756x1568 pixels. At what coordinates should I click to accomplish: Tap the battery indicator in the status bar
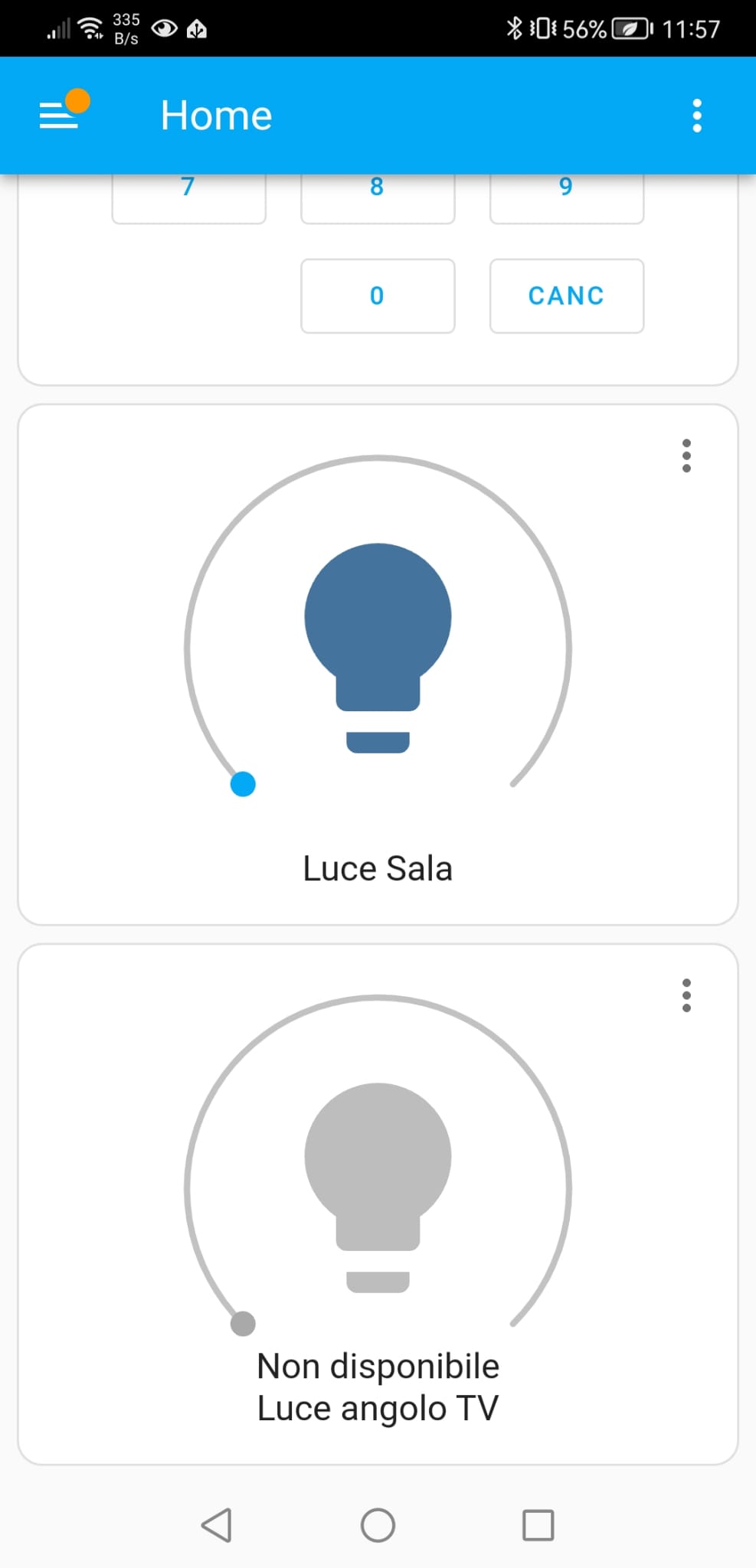pyautogui.click(x=630, y=29)
